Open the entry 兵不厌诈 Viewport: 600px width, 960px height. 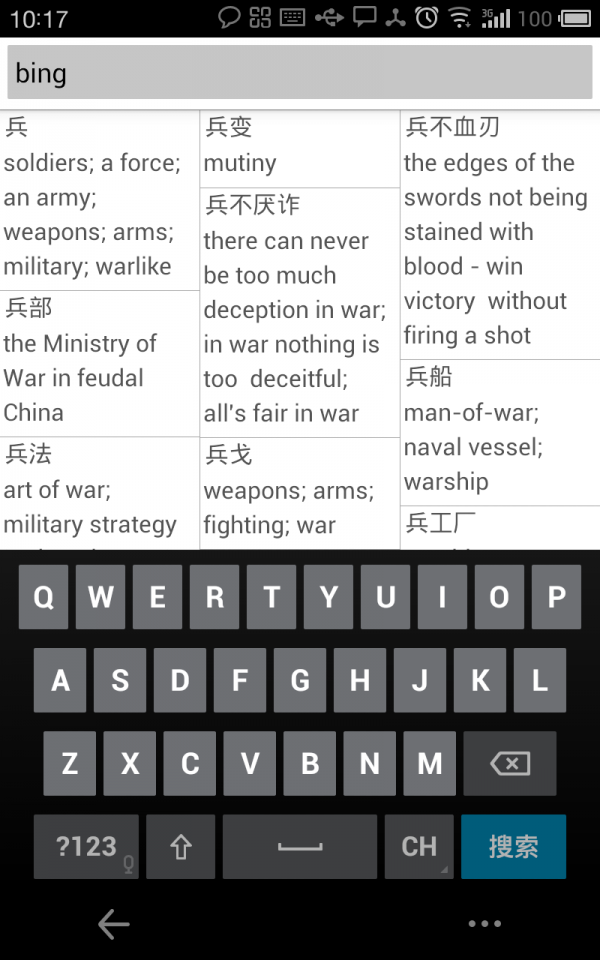299,312
